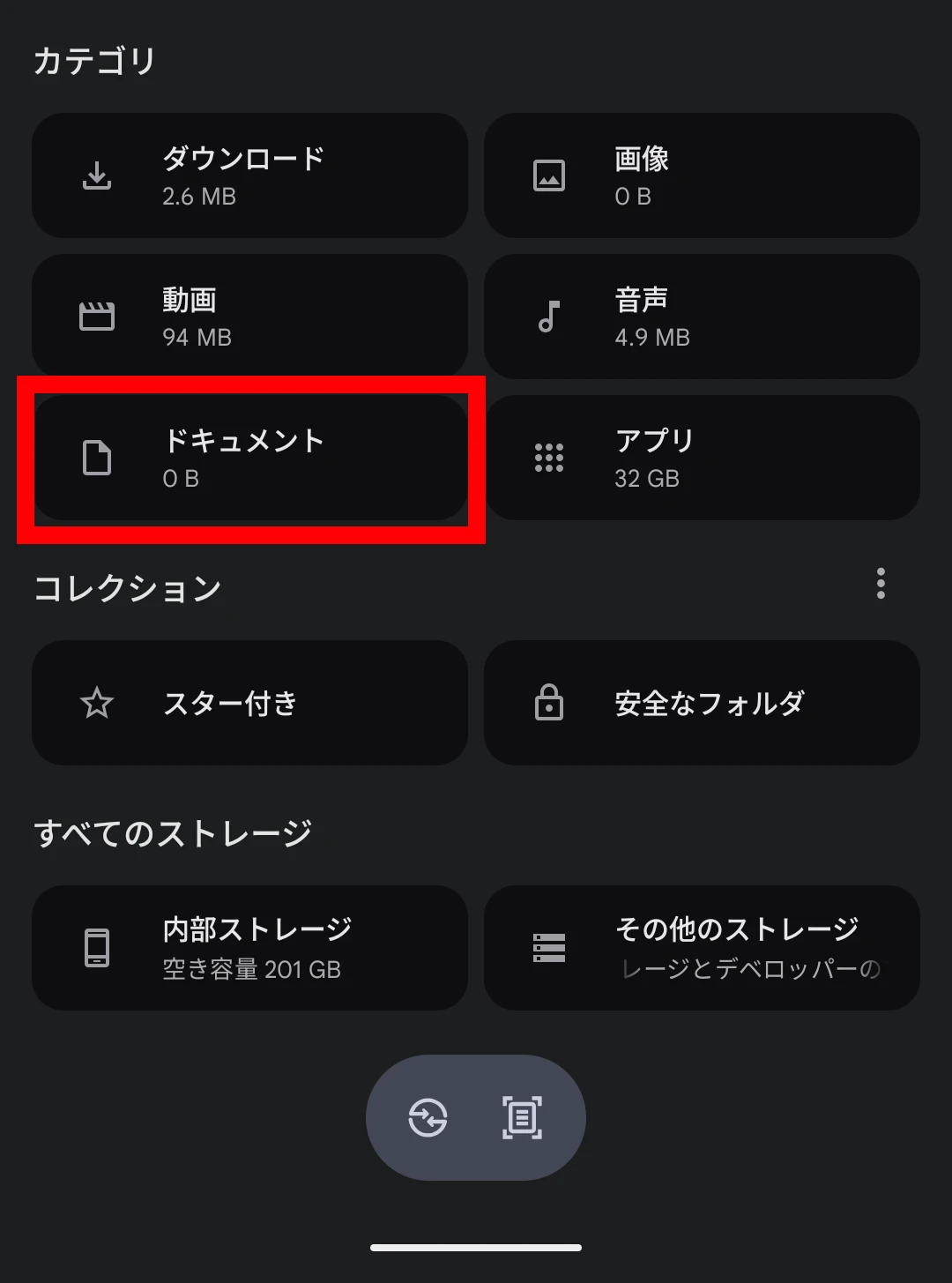The width and height of the screenshot is (952, 1283).
Task: Select the ドキュメント category
Action: pos(249,458)
